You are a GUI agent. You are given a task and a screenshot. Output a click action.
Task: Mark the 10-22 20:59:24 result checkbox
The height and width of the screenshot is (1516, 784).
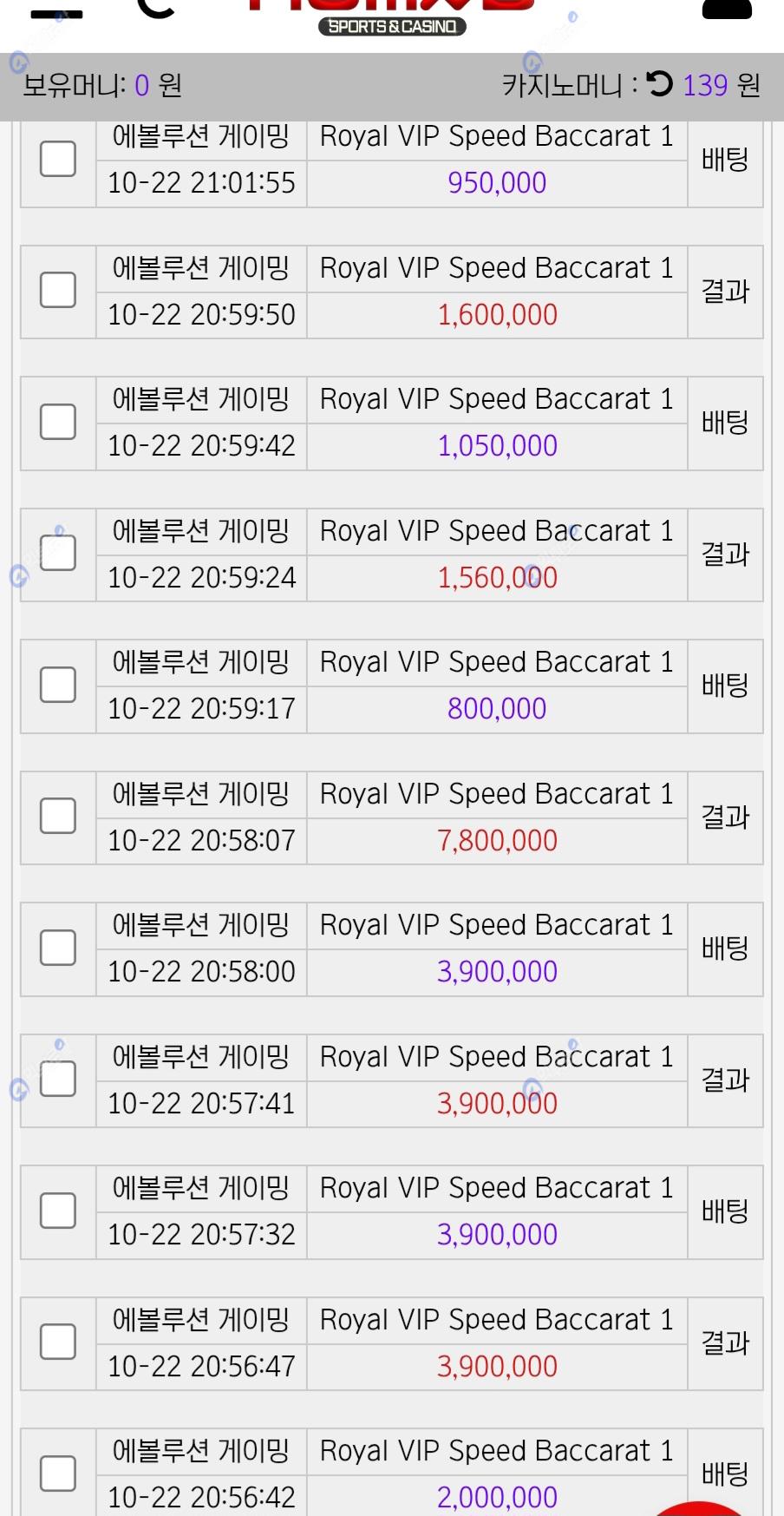[58, 553]
